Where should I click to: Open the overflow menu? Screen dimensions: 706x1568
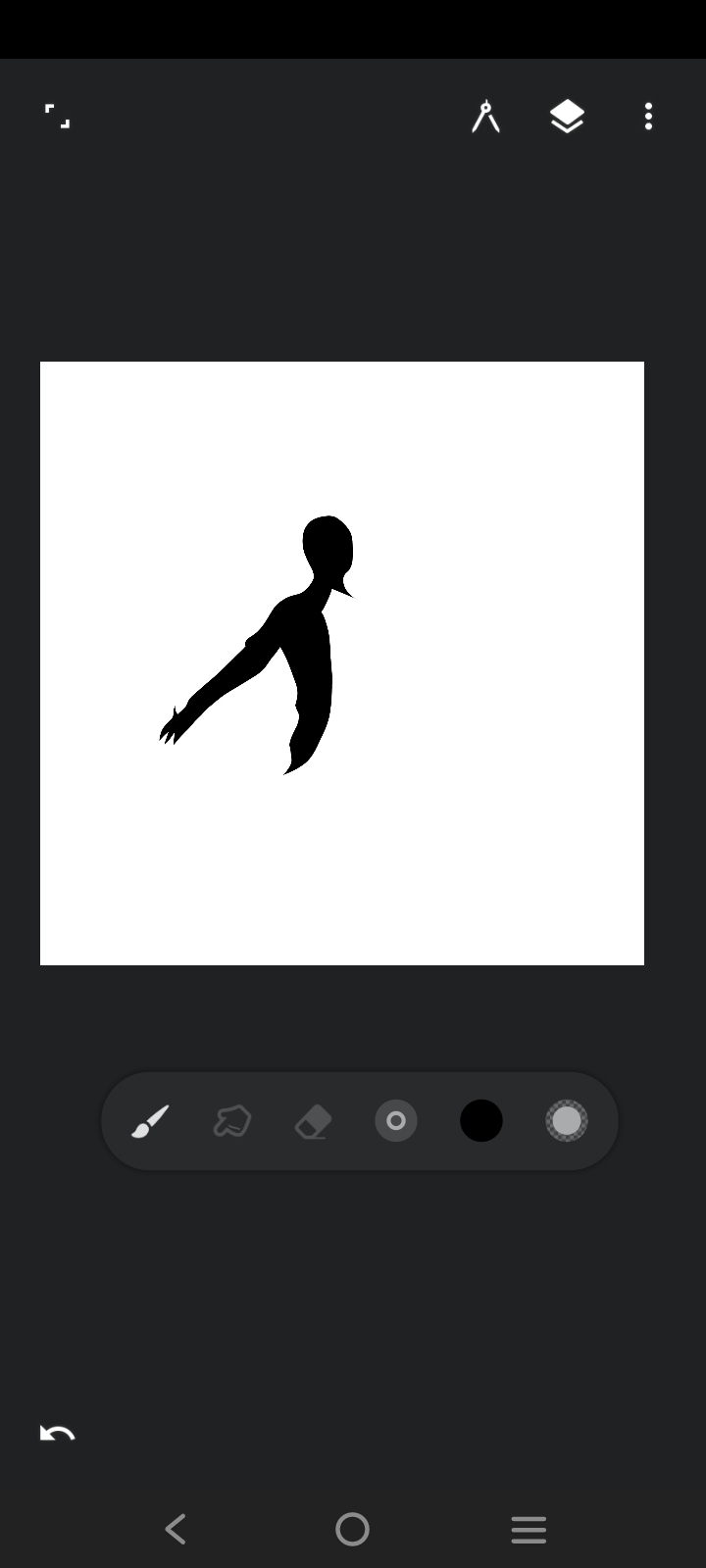[648, 117]
